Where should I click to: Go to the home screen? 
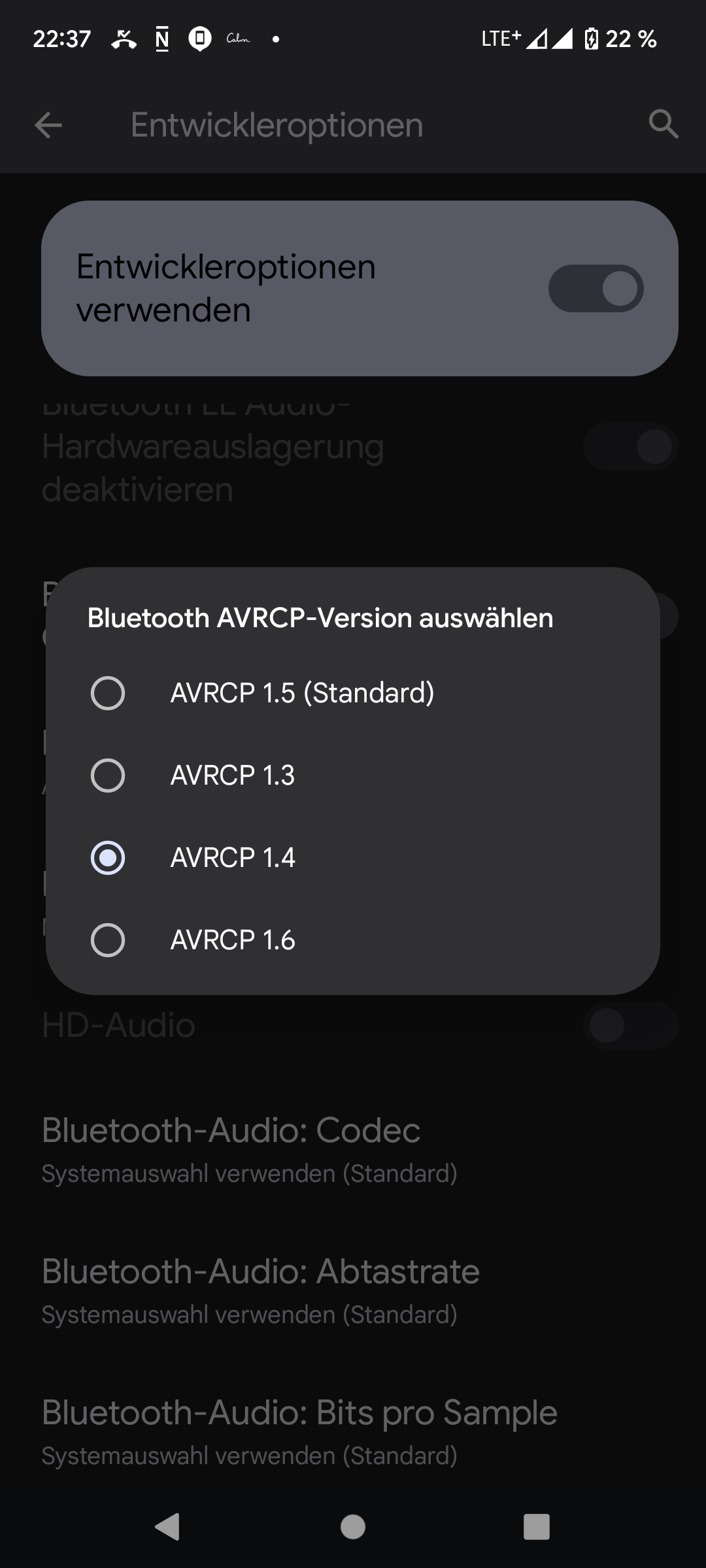point(353,1527)
